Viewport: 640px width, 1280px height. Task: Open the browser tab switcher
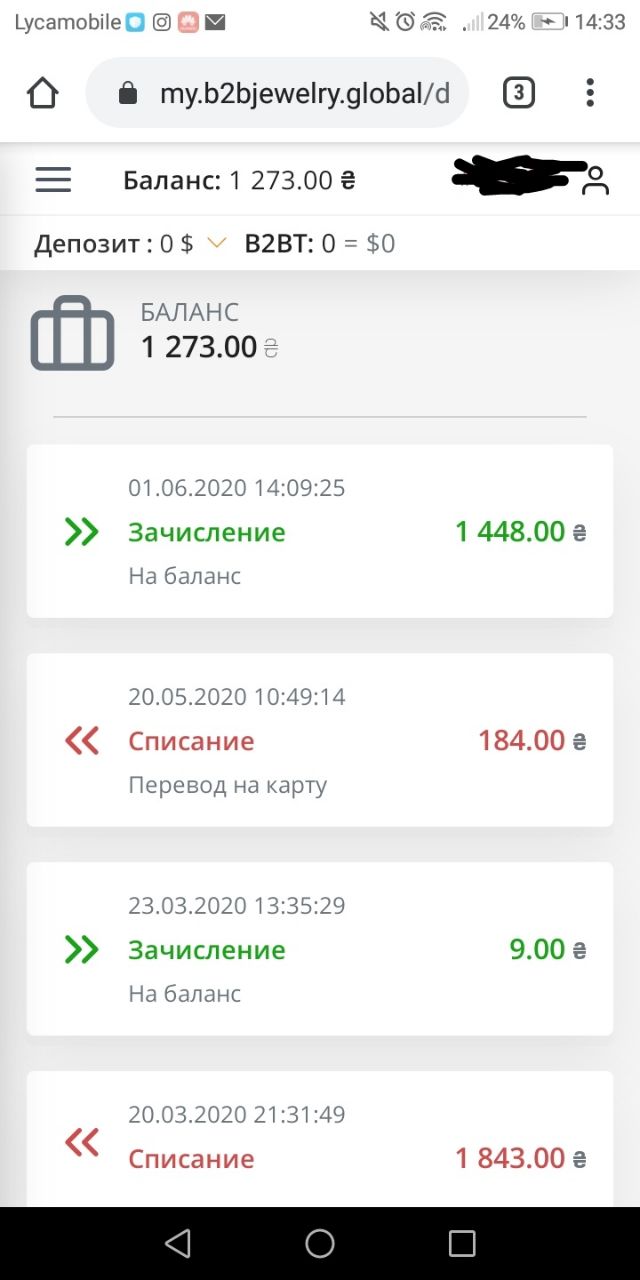point(518,93)
